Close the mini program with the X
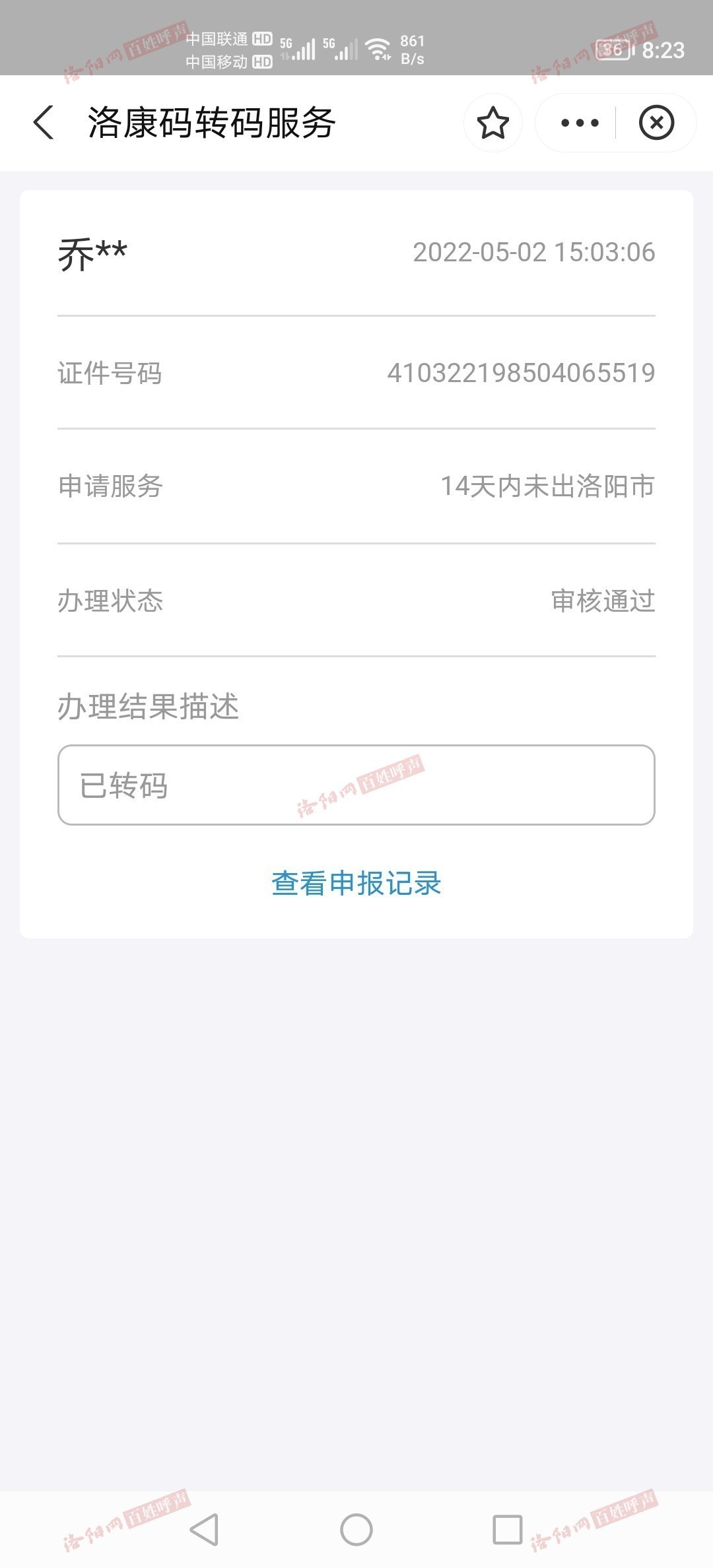 coord(656,123)
